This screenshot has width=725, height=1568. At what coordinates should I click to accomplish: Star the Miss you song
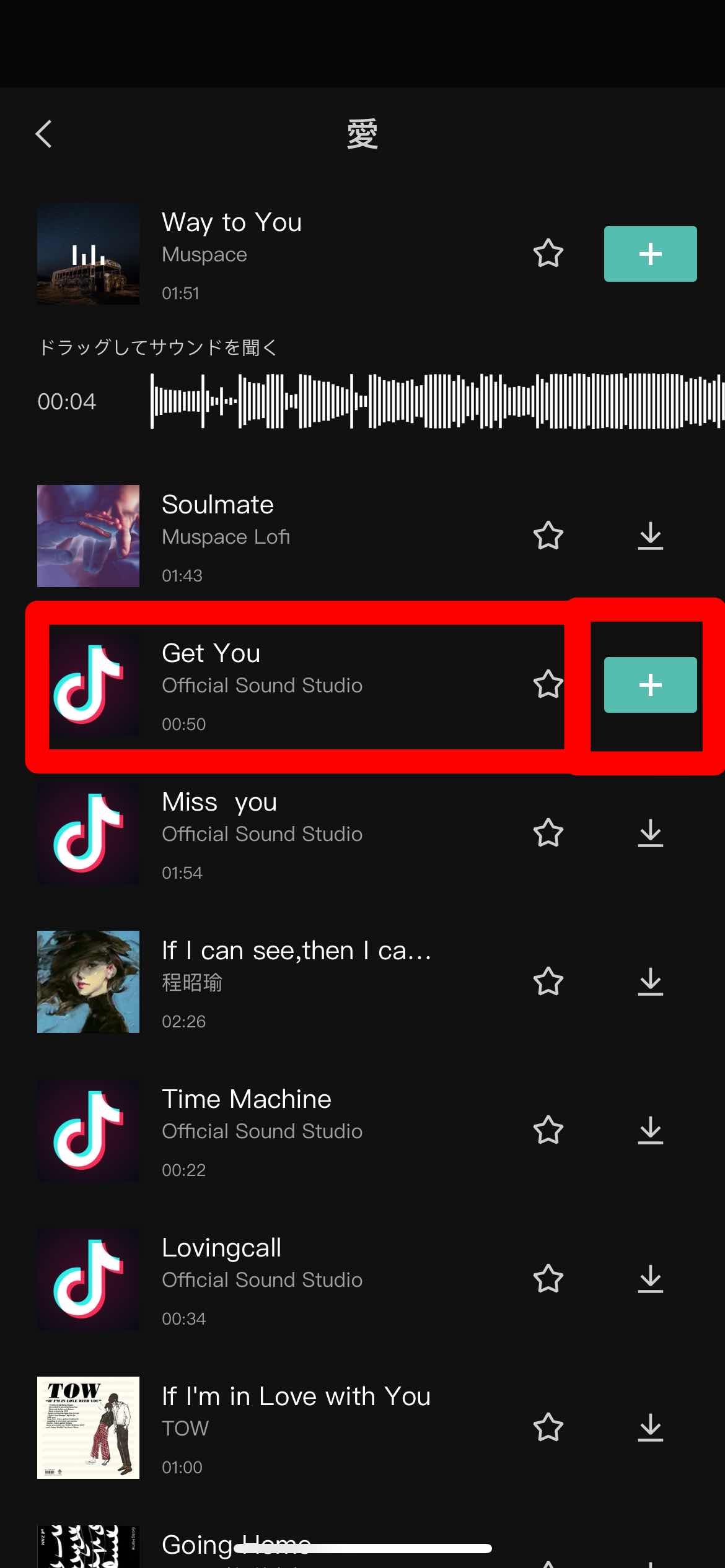(548, 834)
